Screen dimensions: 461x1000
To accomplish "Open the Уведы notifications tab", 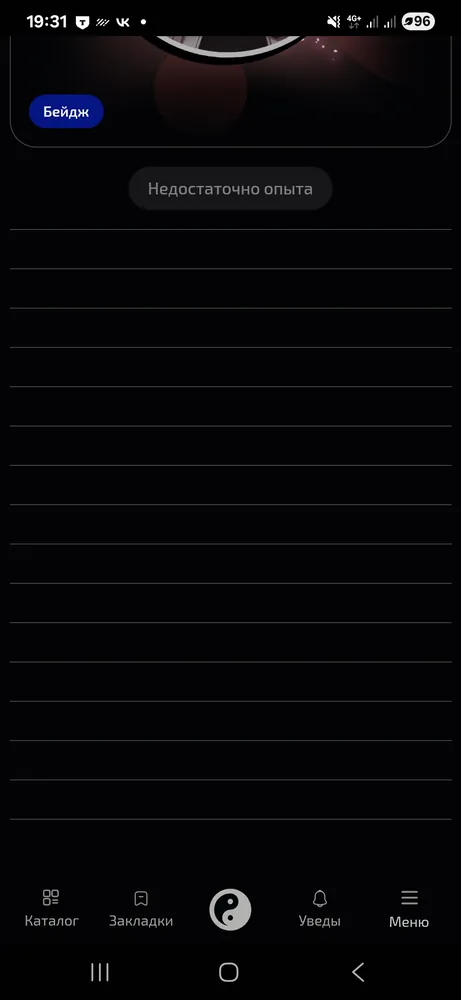I will 319,908.
